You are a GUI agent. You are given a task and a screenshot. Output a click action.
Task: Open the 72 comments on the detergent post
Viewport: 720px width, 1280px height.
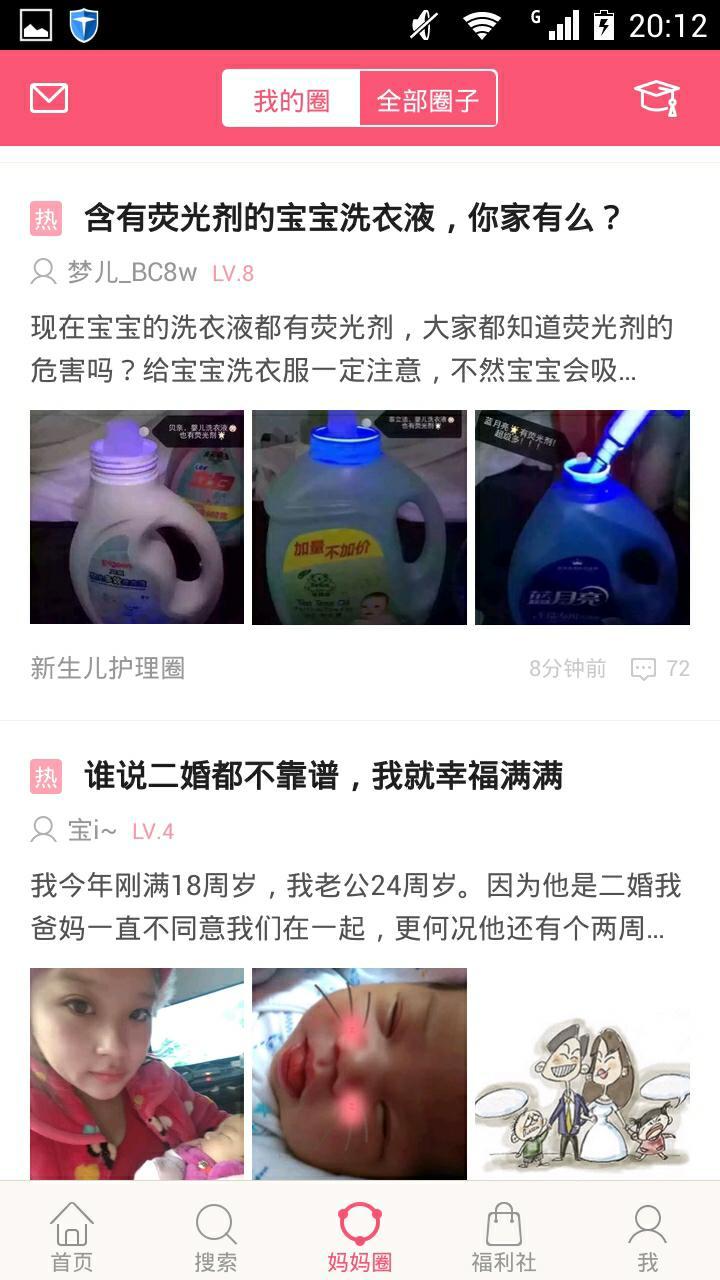point(662,669)
